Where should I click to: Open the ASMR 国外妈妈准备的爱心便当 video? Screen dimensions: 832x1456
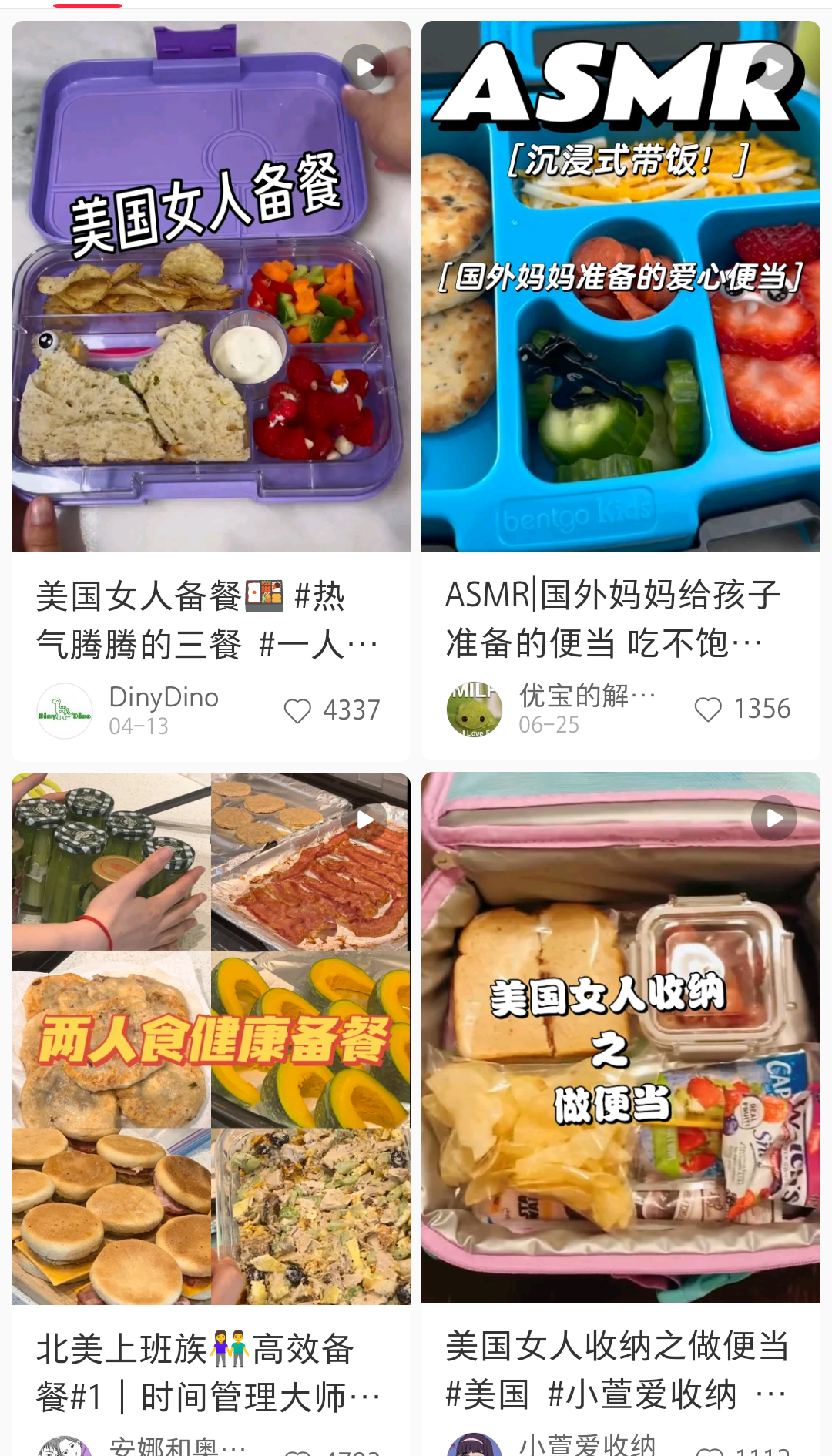(620, 287)
